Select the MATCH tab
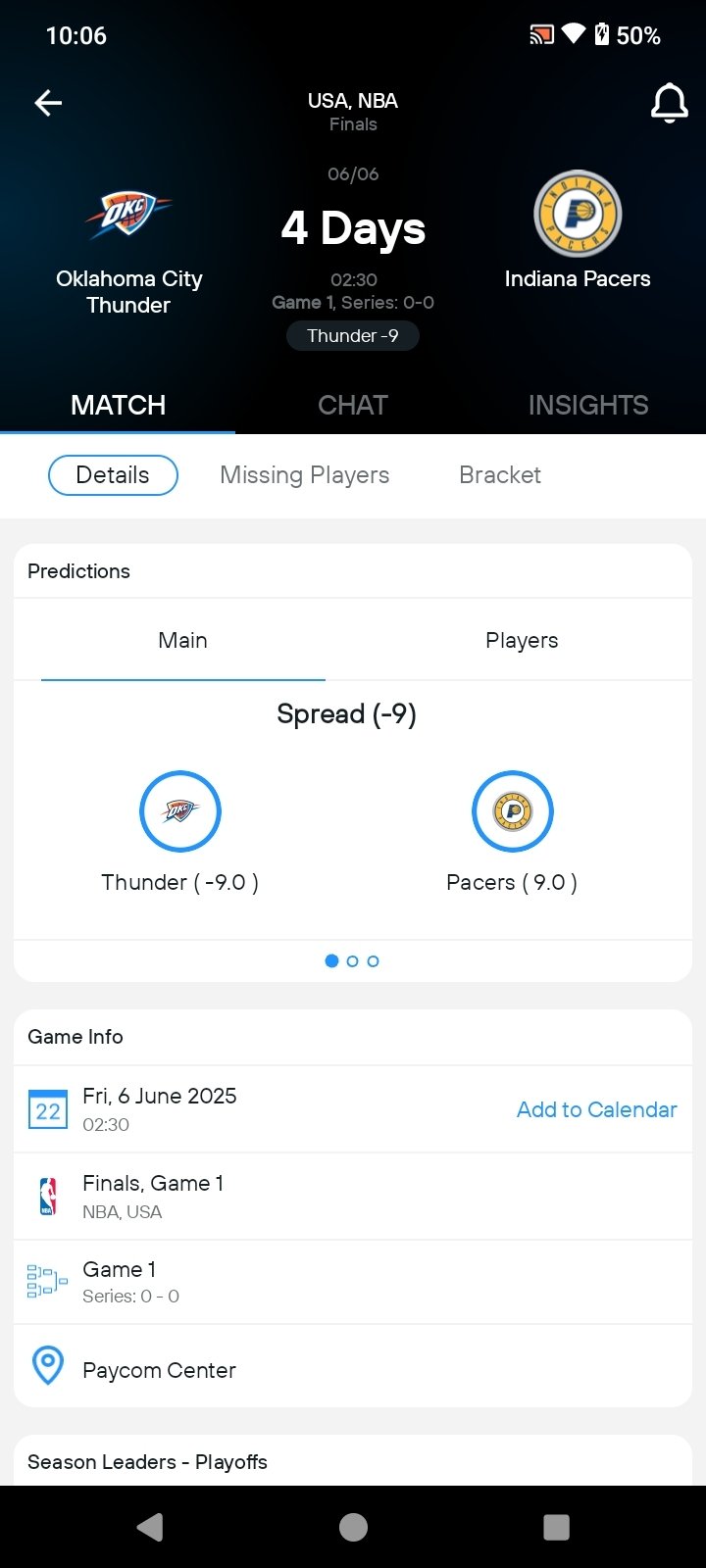 [118, 405]
